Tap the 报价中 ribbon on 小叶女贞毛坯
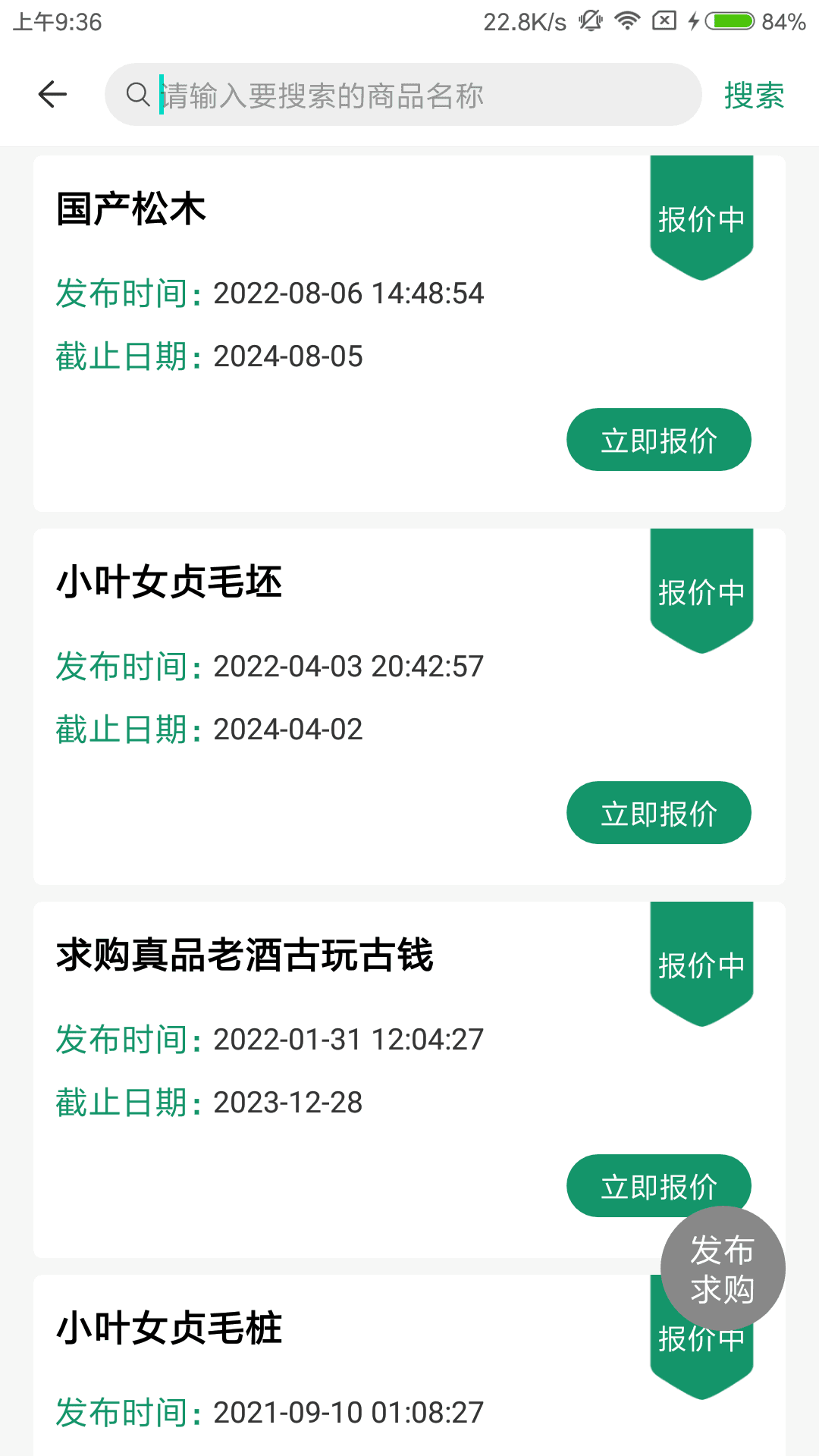This screenshot has height=1456, width=819. click(x=702, y=591)
